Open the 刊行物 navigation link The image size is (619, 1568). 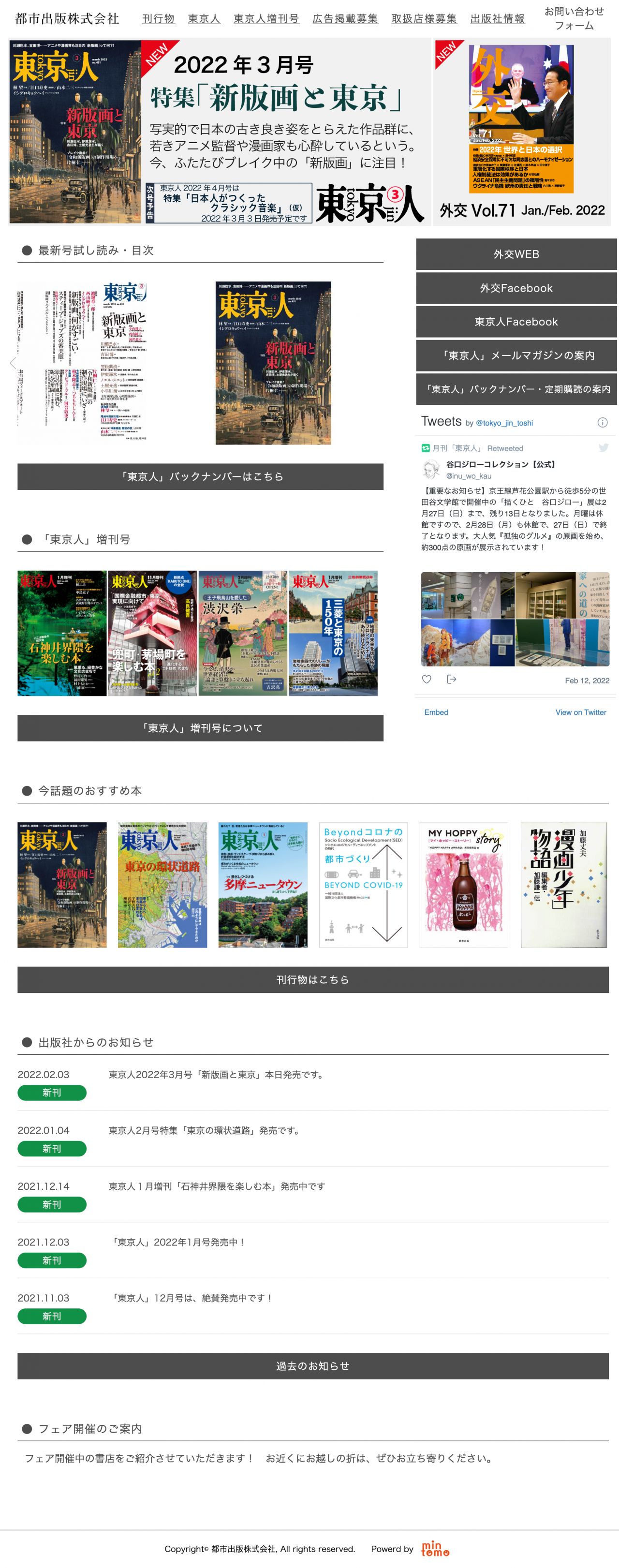[x=158, y=19]
